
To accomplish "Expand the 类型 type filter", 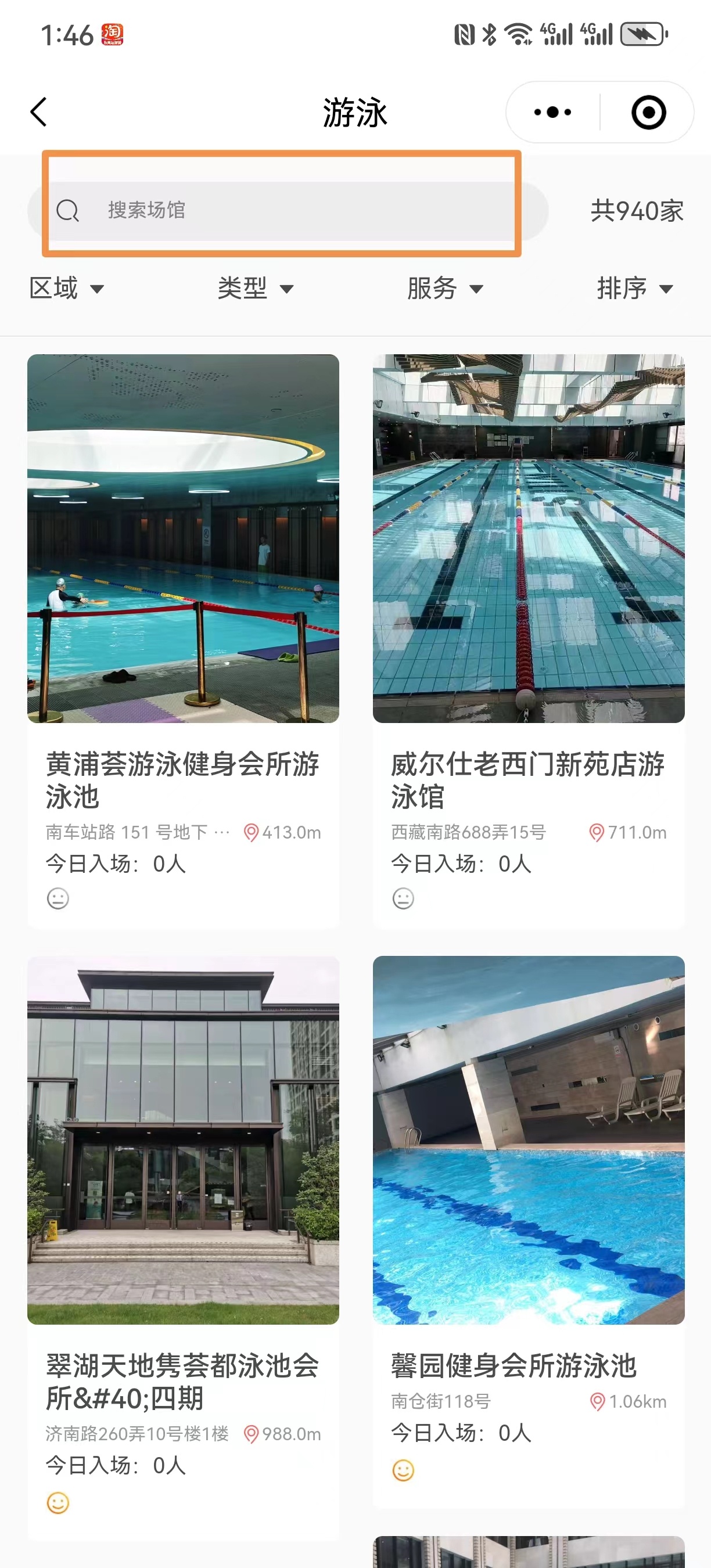I will [256, 288].
